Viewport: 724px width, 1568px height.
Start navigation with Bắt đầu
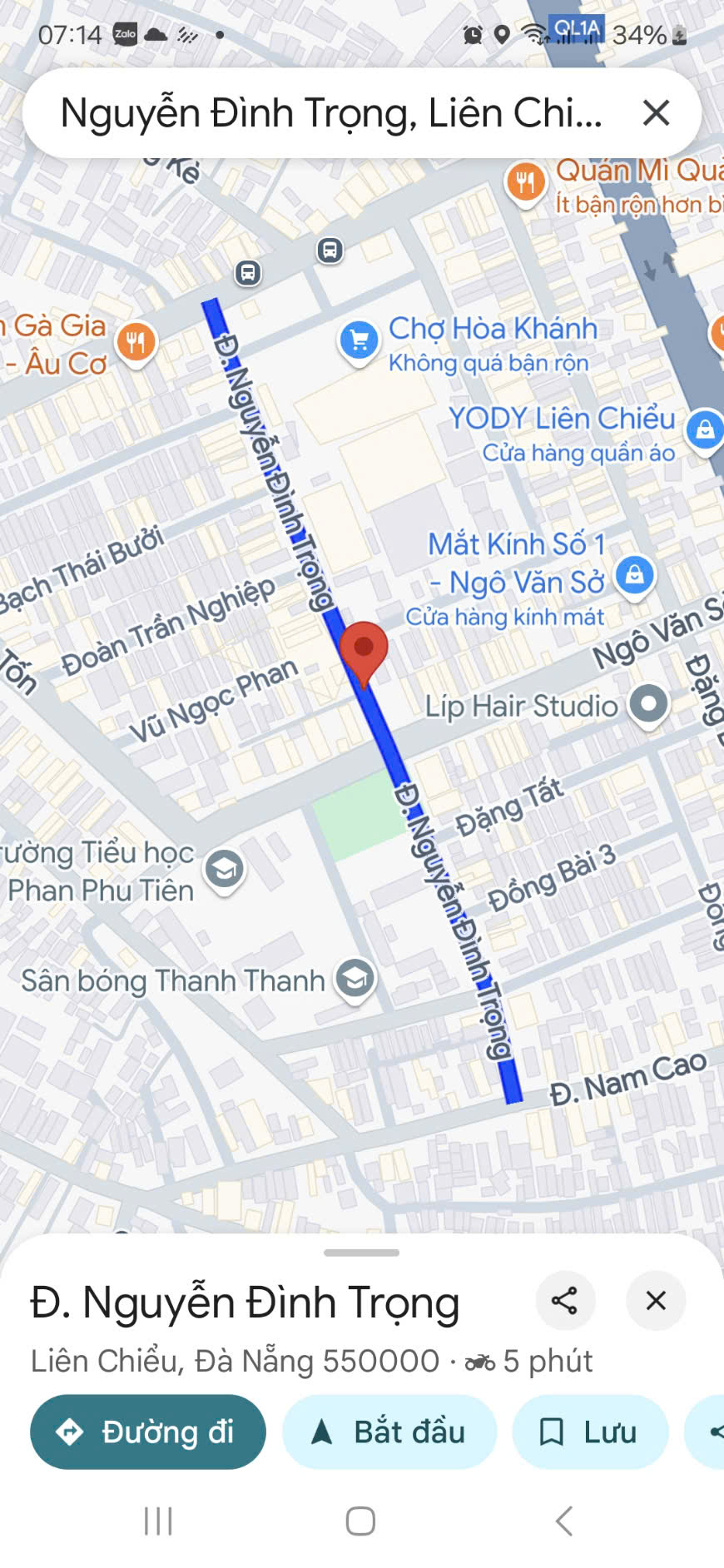pyautogui.click(x=389, y=1432)
